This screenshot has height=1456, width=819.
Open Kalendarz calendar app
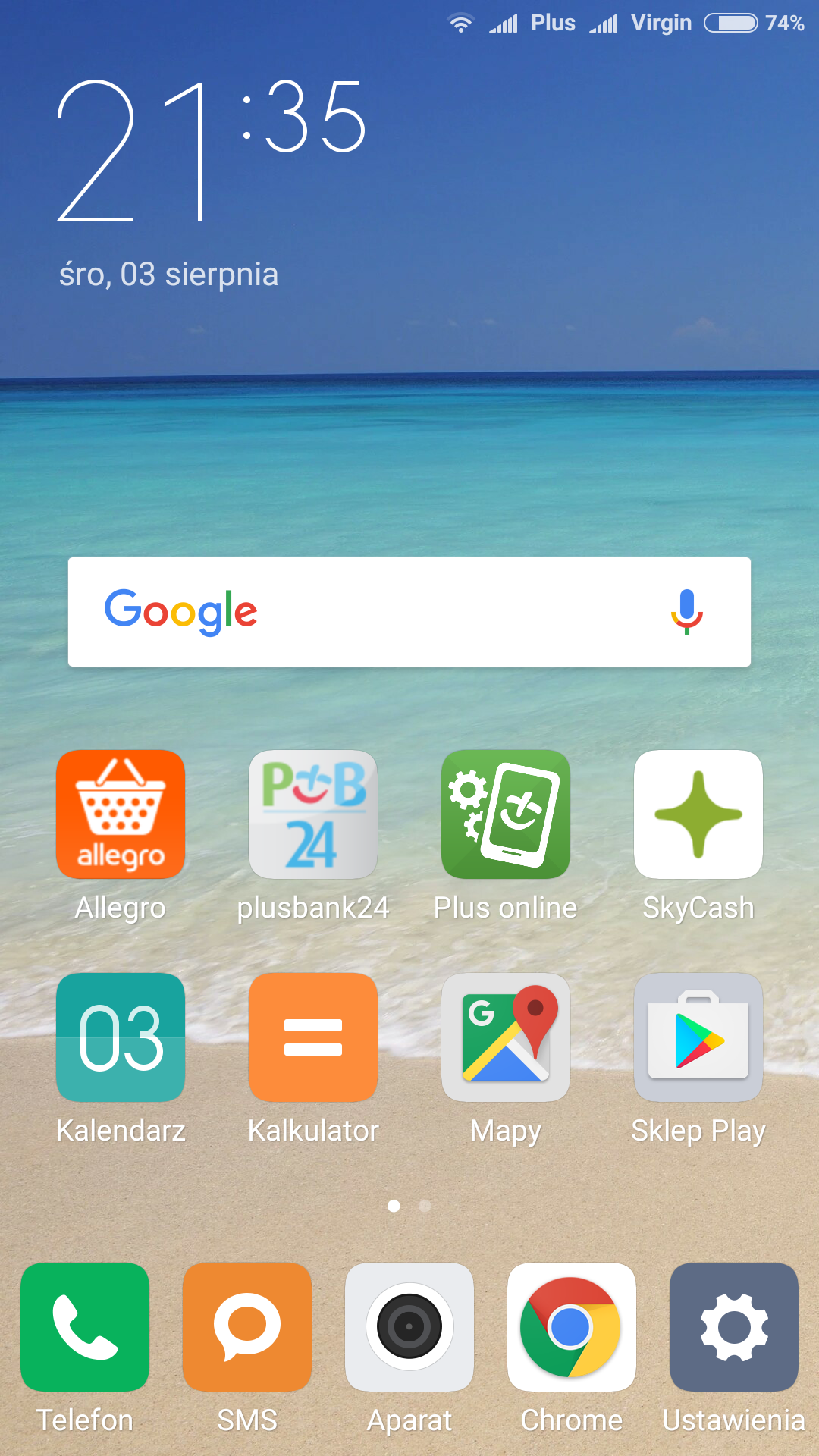121,1037
